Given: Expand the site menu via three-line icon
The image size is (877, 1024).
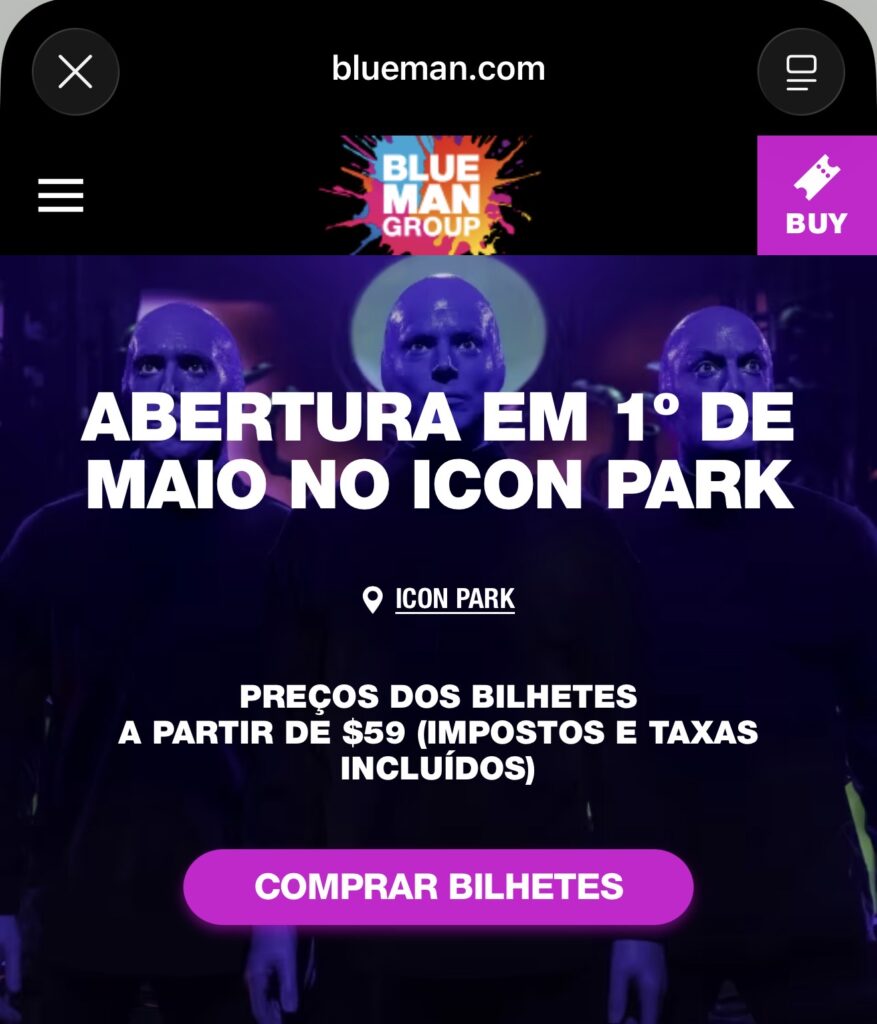Looking at the screenshot, I should point(59,195).
